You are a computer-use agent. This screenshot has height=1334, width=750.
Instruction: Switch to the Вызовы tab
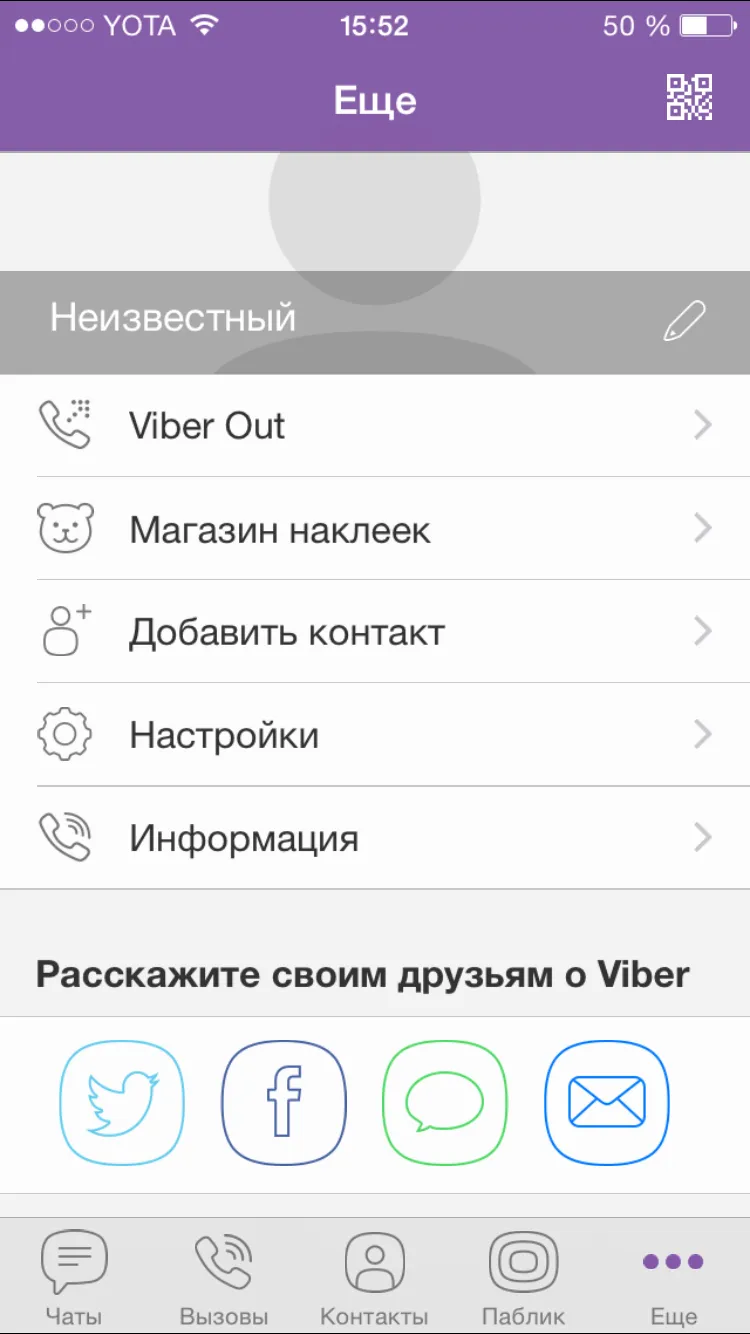coord(224,1277)
